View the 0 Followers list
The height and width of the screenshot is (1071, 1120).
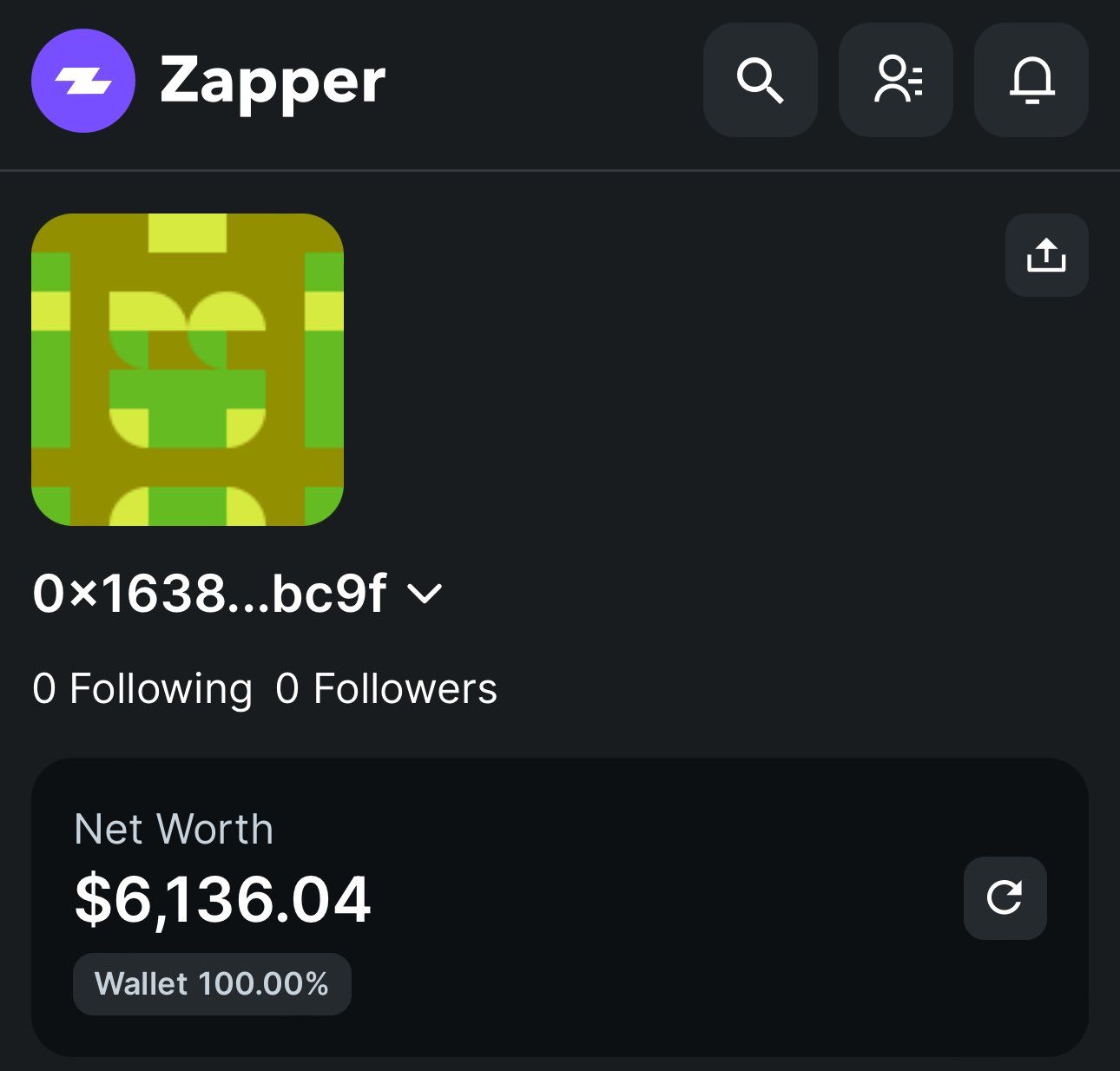[386, 689]
